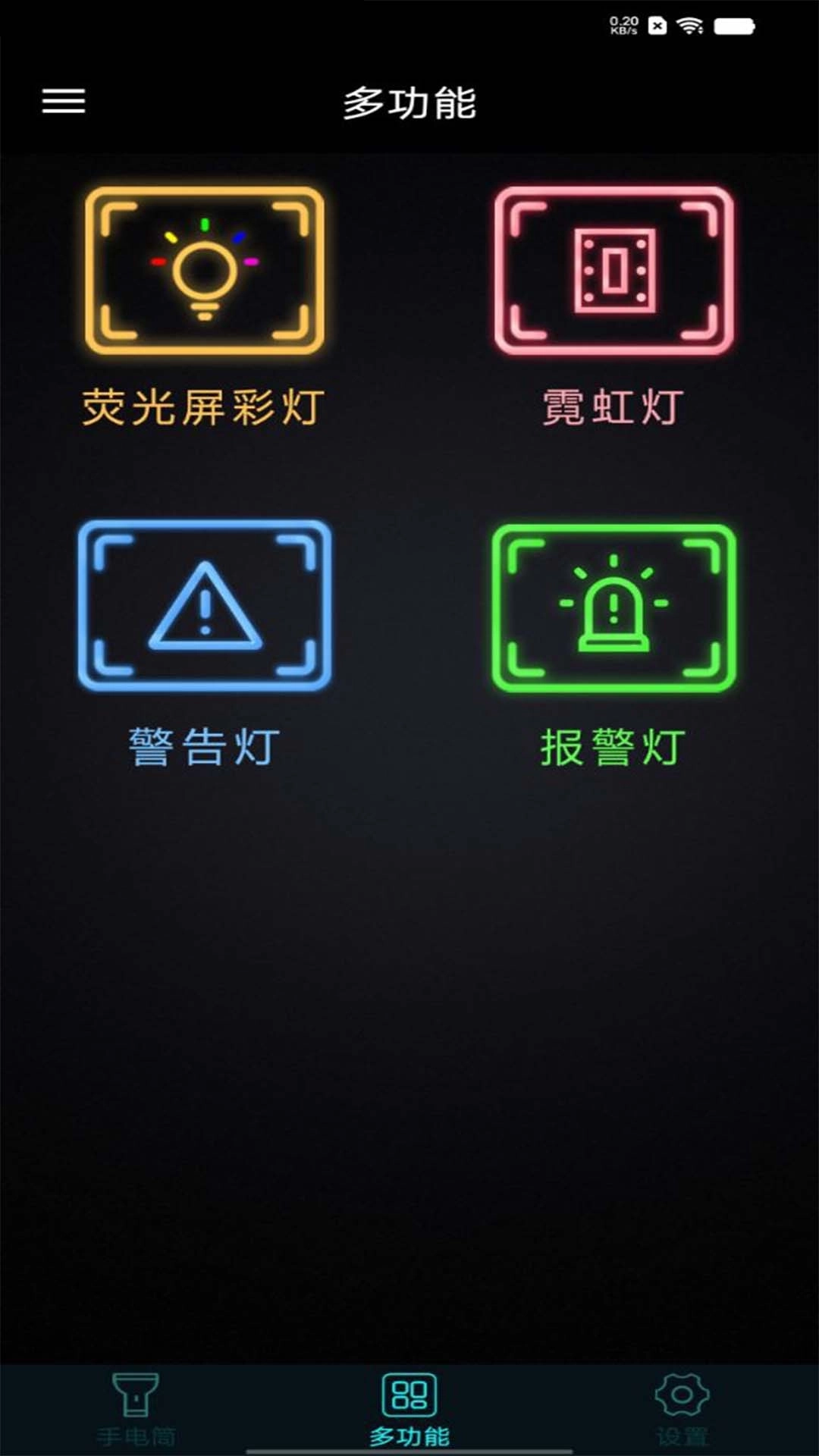The image size is (819, 1456).
Task: Tap the blue warning triangle graphic
Action: (x=203, y=605)
